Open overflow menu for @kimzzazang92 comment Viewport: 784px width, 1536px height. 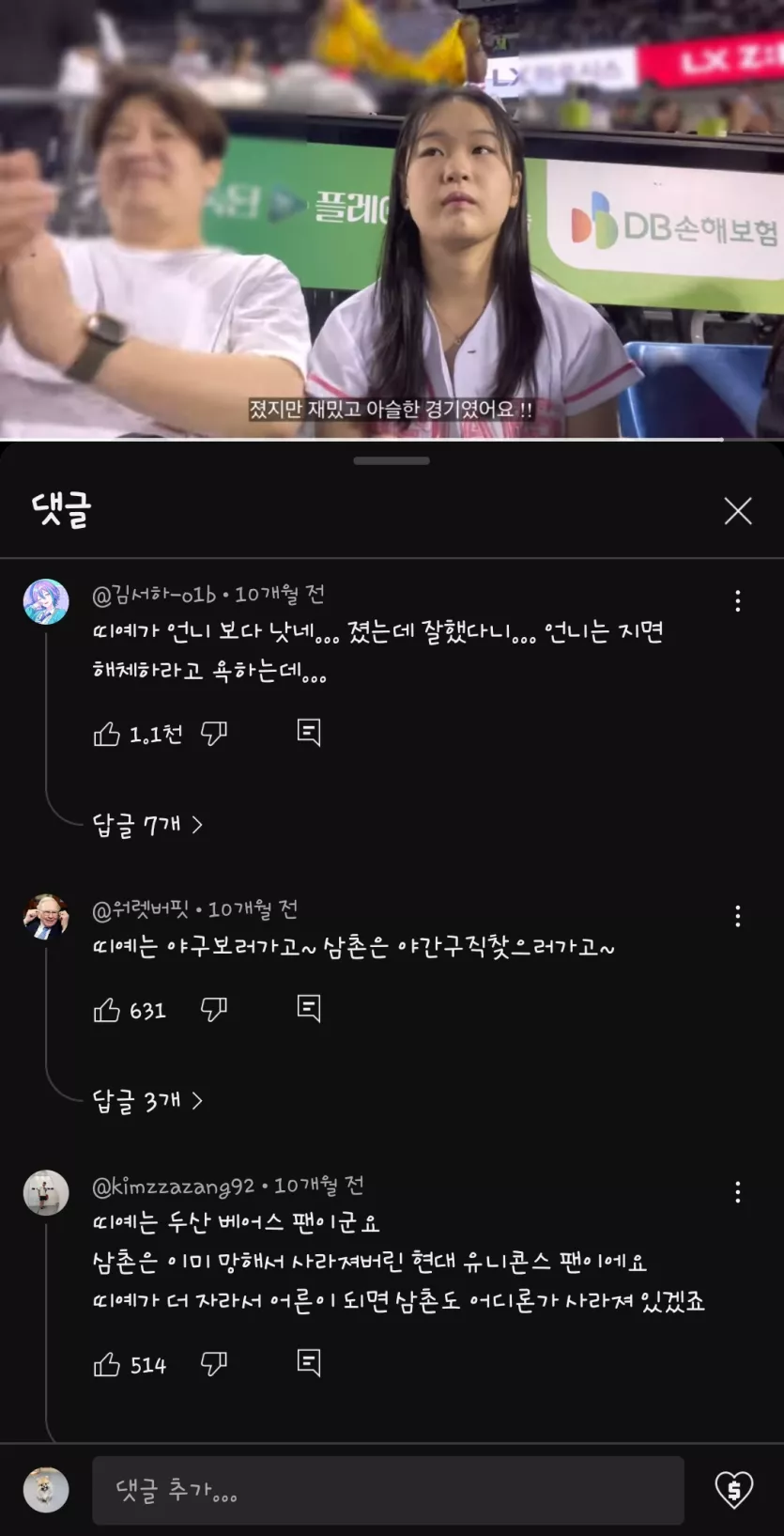pos(738,1192)
